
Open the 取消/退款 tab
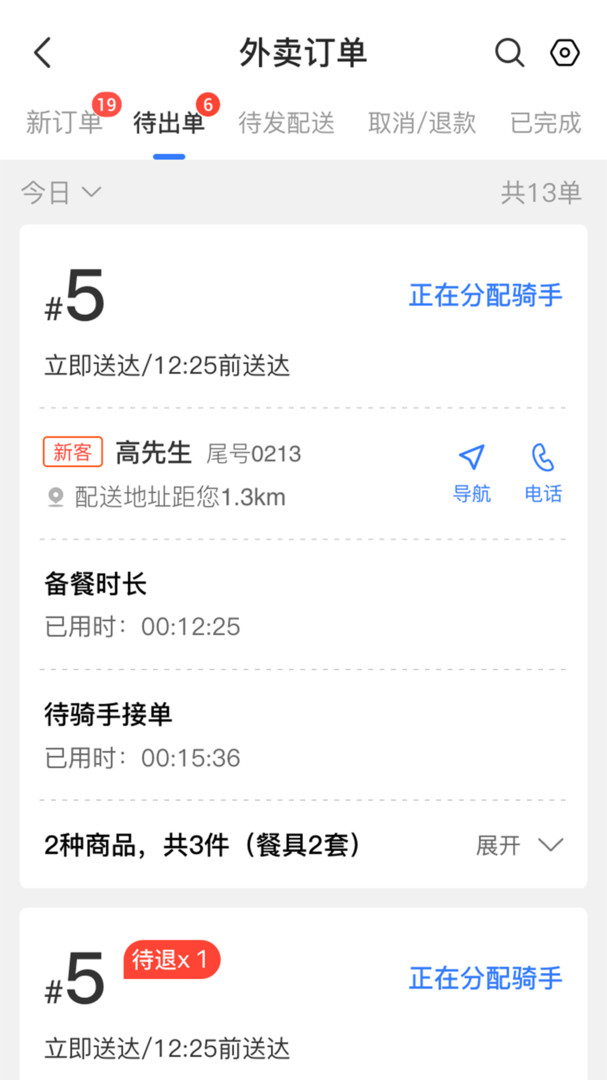tap(421, 123)
